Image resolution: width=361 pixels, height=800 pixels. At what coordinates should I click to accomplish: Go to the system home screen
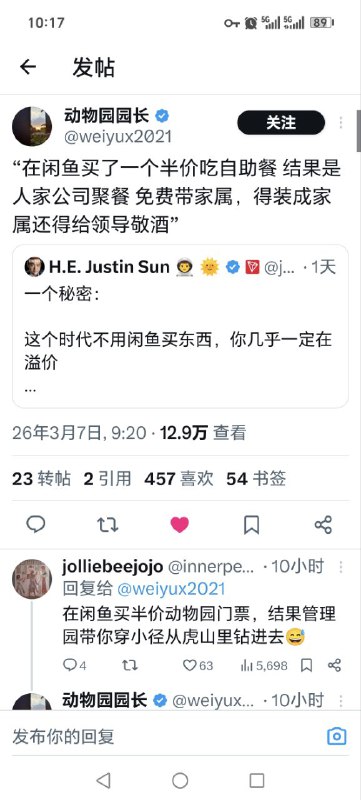[x=180, y=780]
